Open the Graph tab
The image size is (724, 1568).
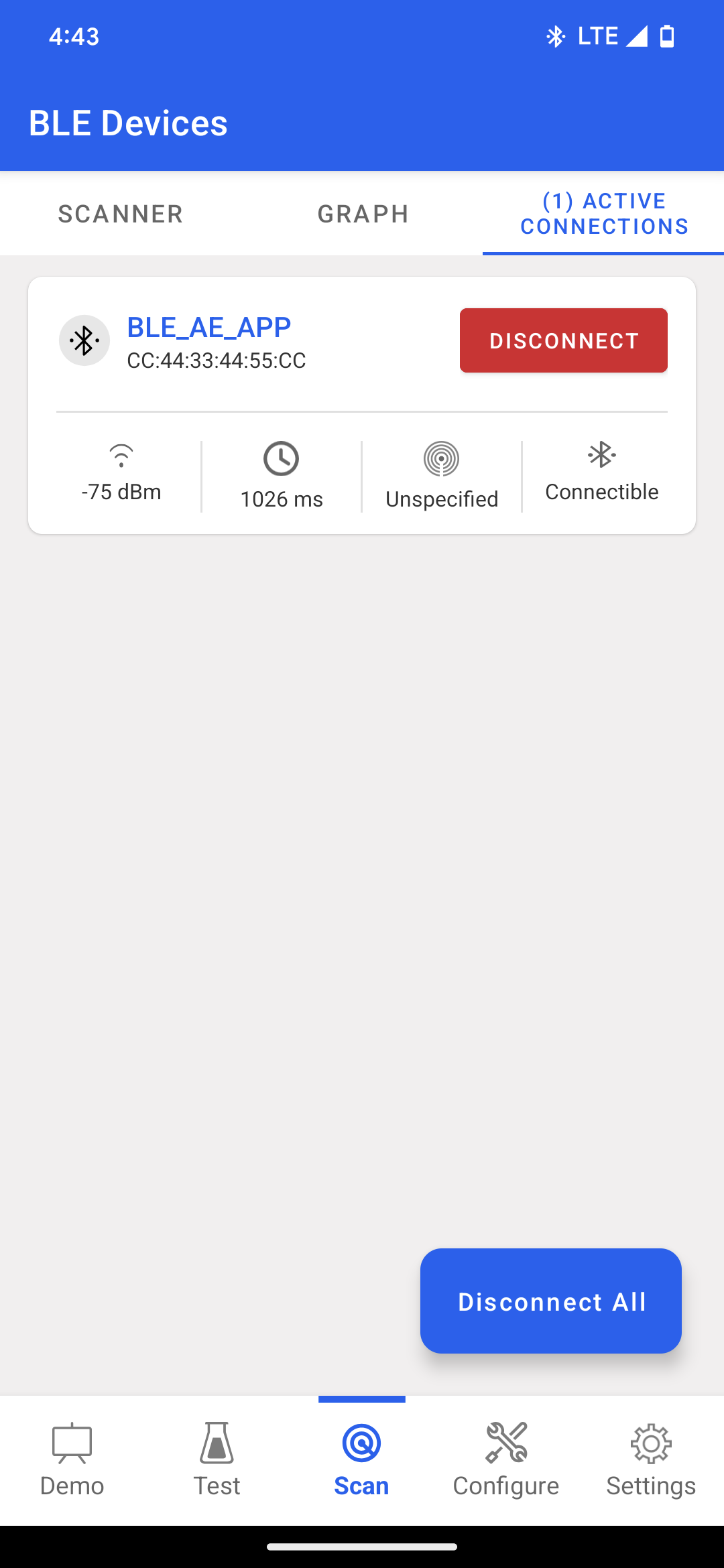(x=363, y=214)
